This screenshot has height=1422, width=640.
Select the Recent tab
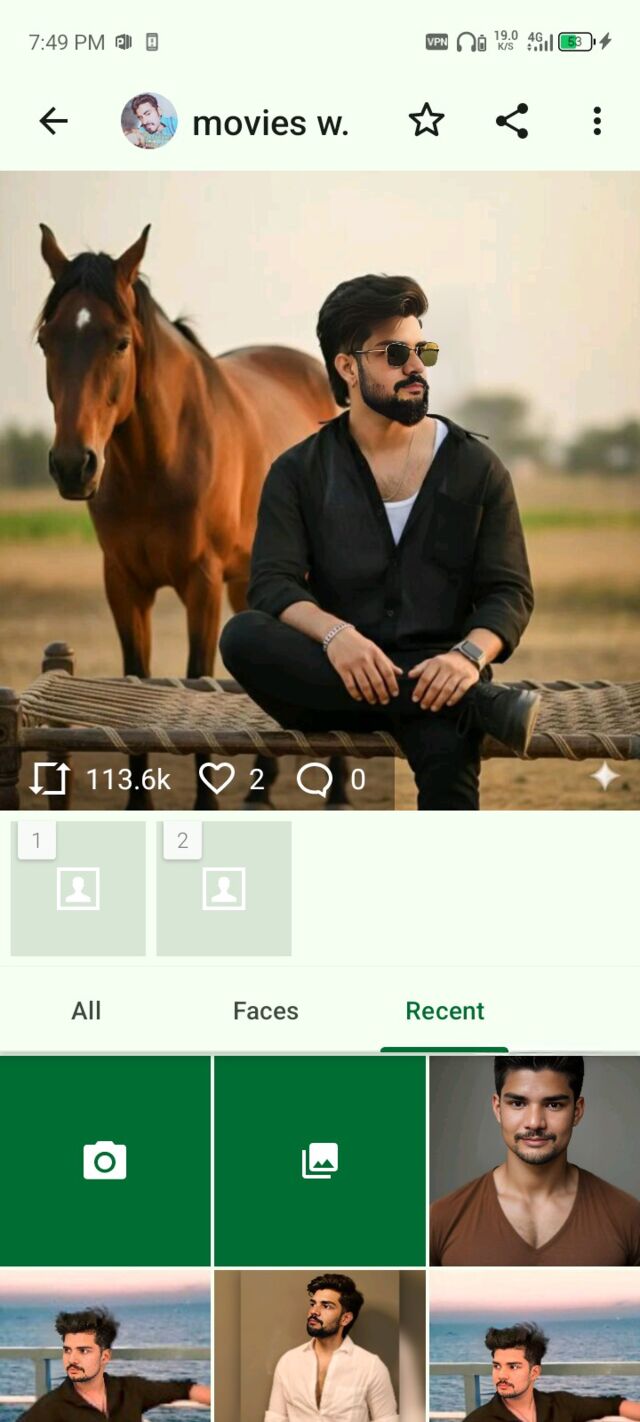click(445, 1011)
